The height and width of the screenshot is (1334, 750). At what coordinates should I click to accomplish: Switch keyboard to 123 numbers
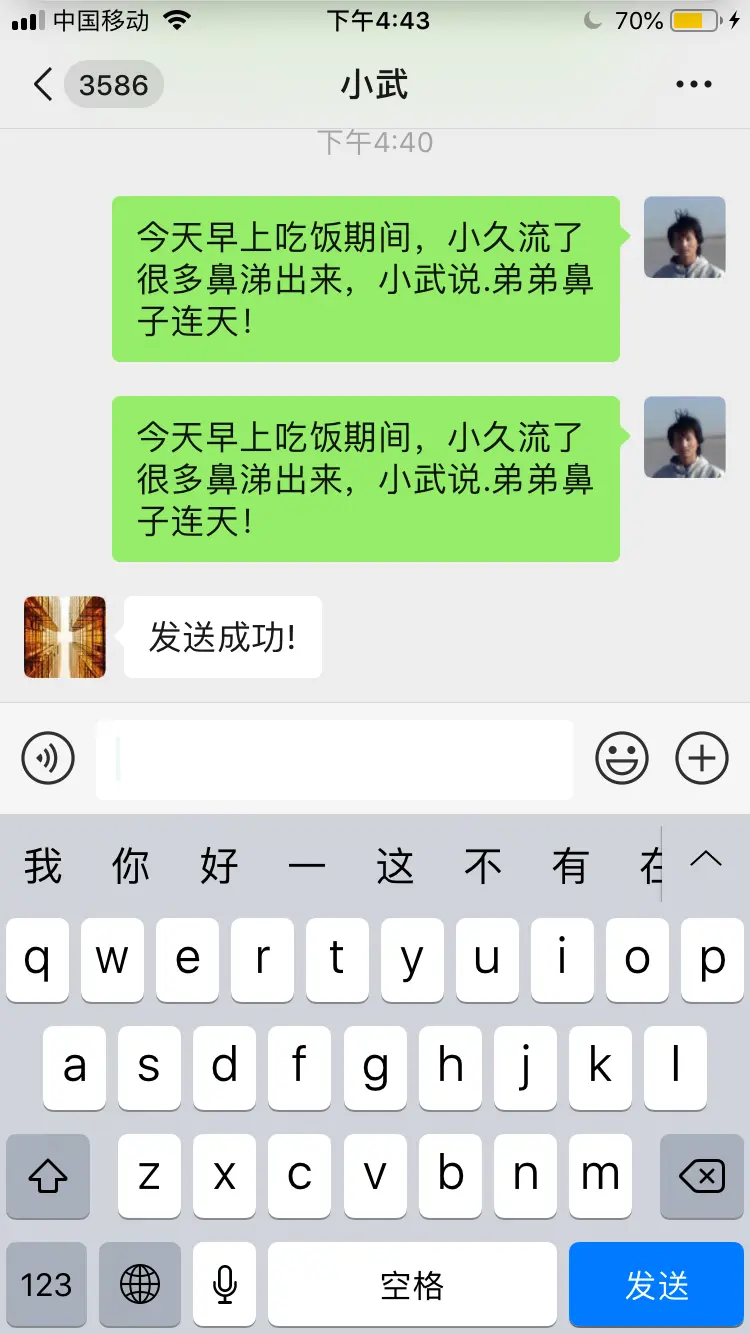47,1285
